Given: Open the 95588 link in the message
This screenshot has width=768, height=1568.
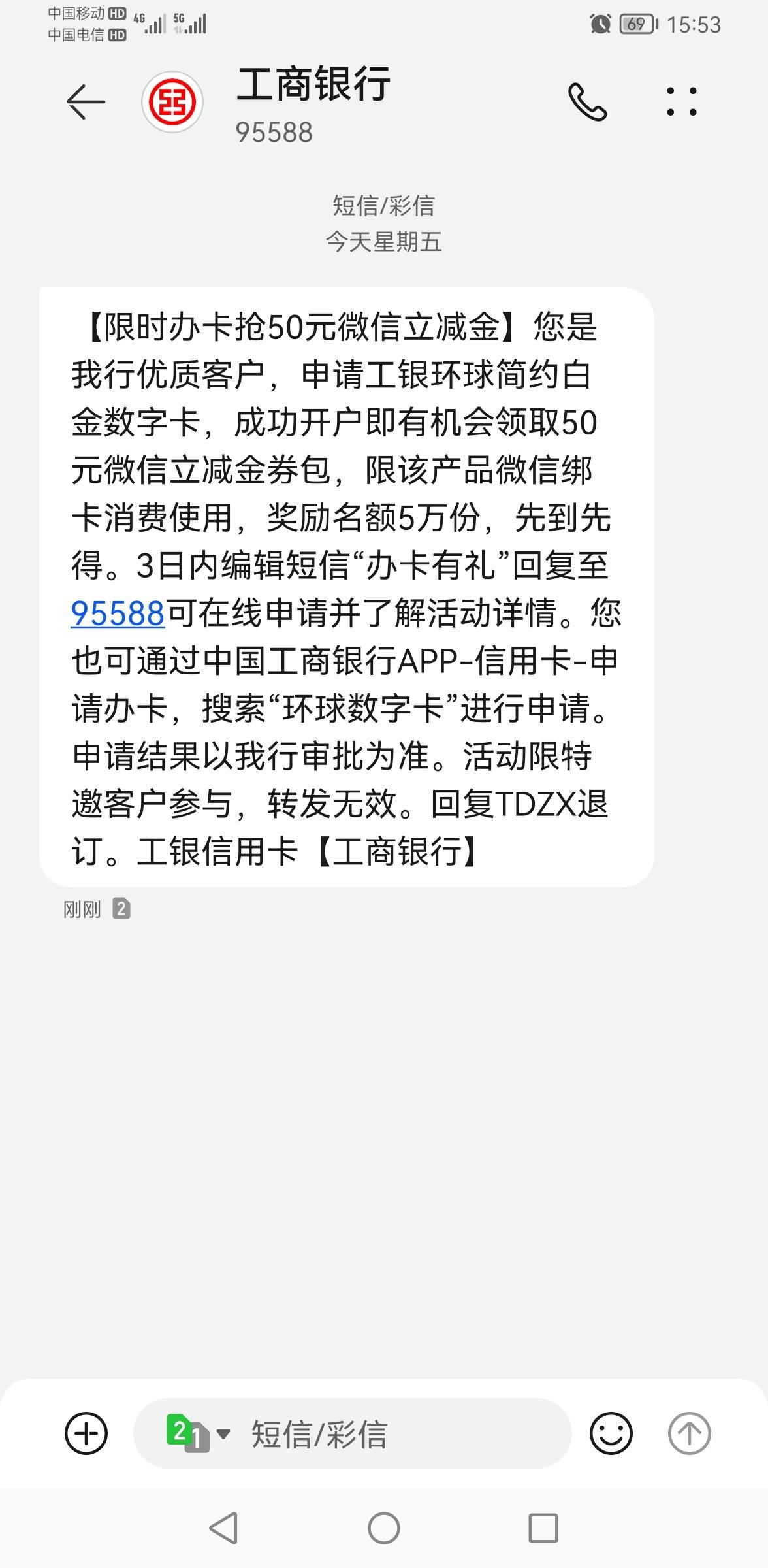Looking at the screenshot, I should tap(118, 613).
